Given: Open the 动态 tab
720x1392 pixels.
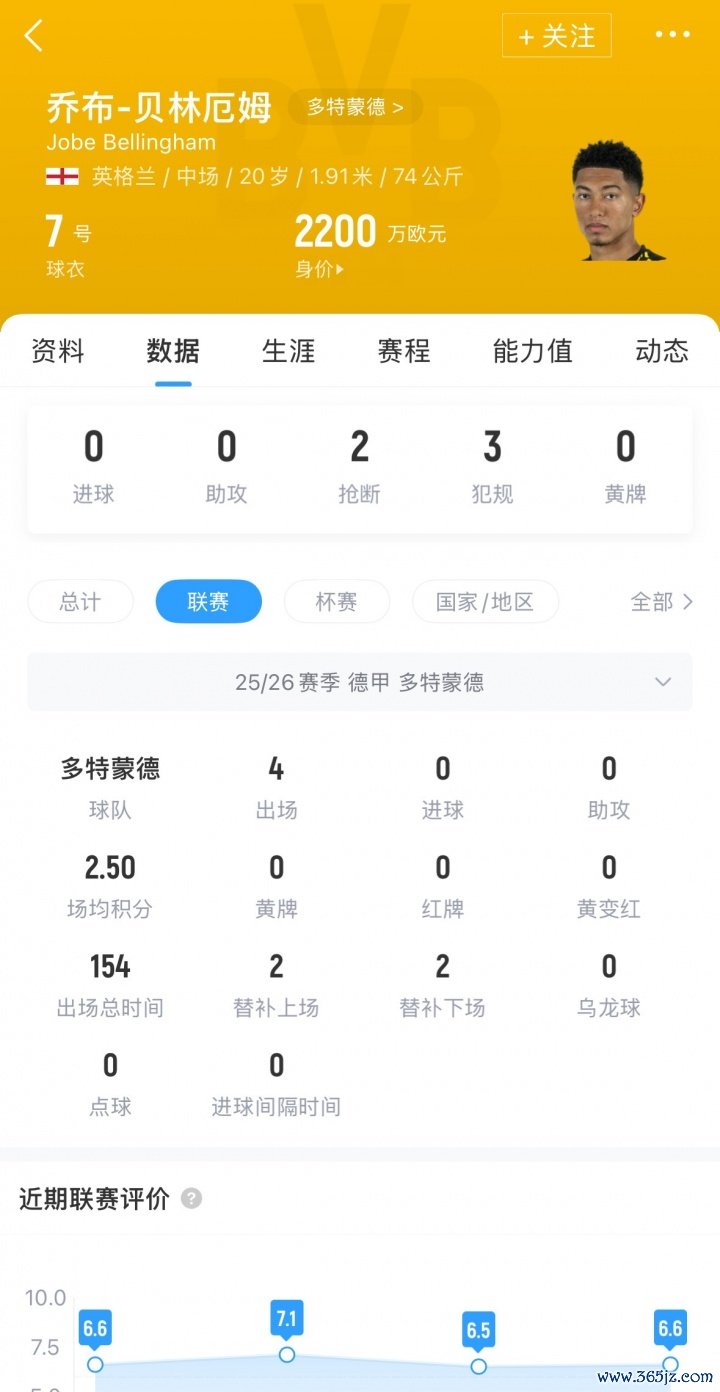Looking at the screenshot, I should pos(662,351).
